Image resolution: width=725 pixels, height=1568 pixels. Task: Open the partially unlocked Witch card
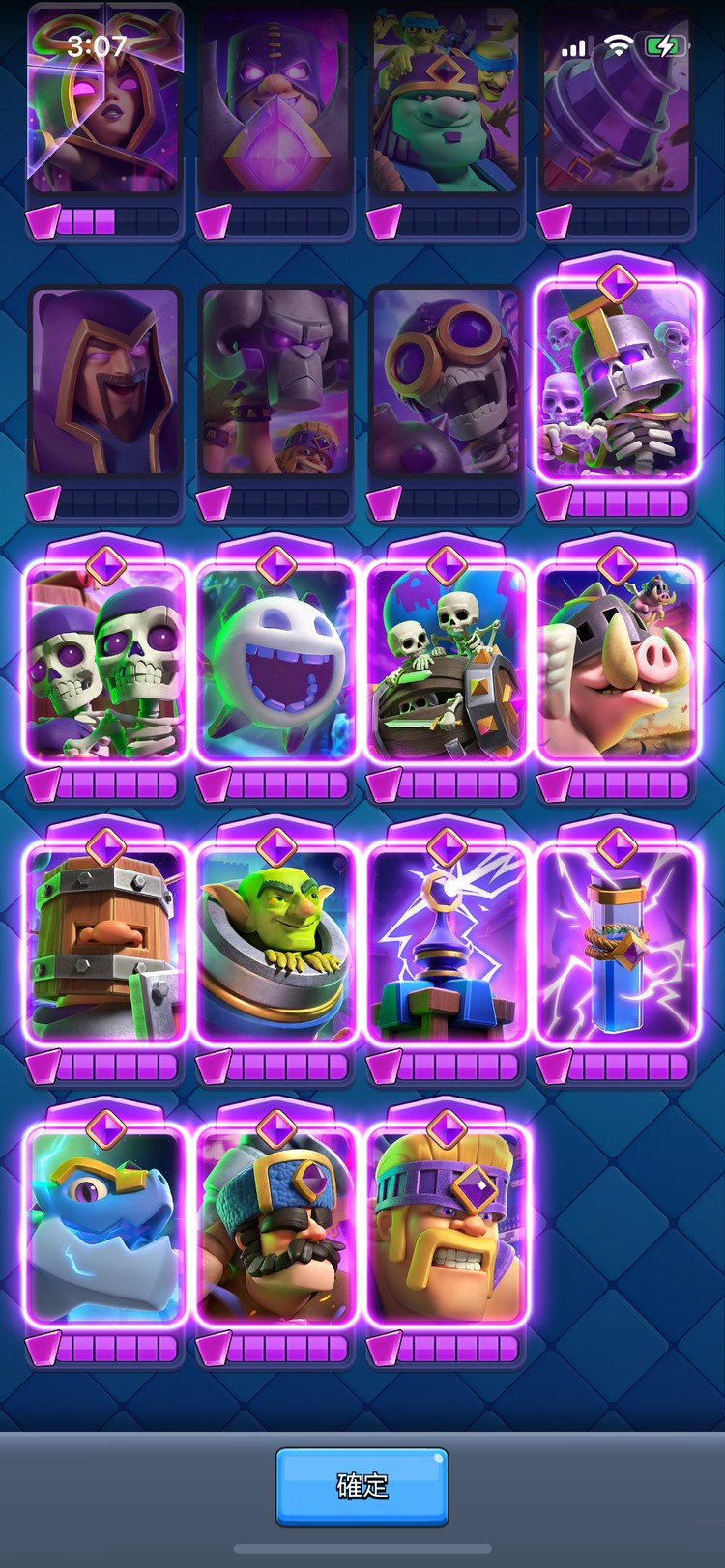[105, 101]
